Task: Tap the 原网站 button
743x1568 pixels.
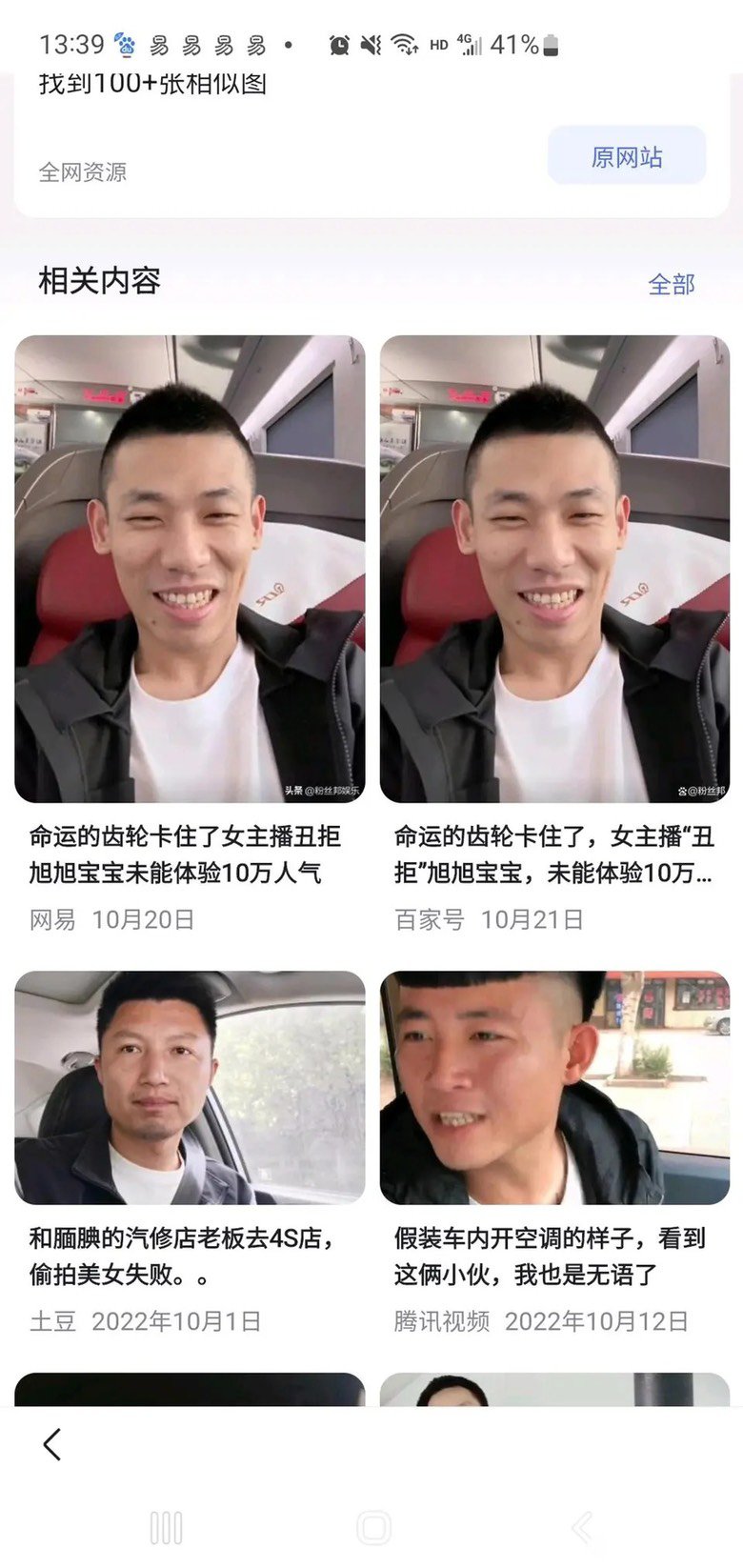Action: (626, 156)
